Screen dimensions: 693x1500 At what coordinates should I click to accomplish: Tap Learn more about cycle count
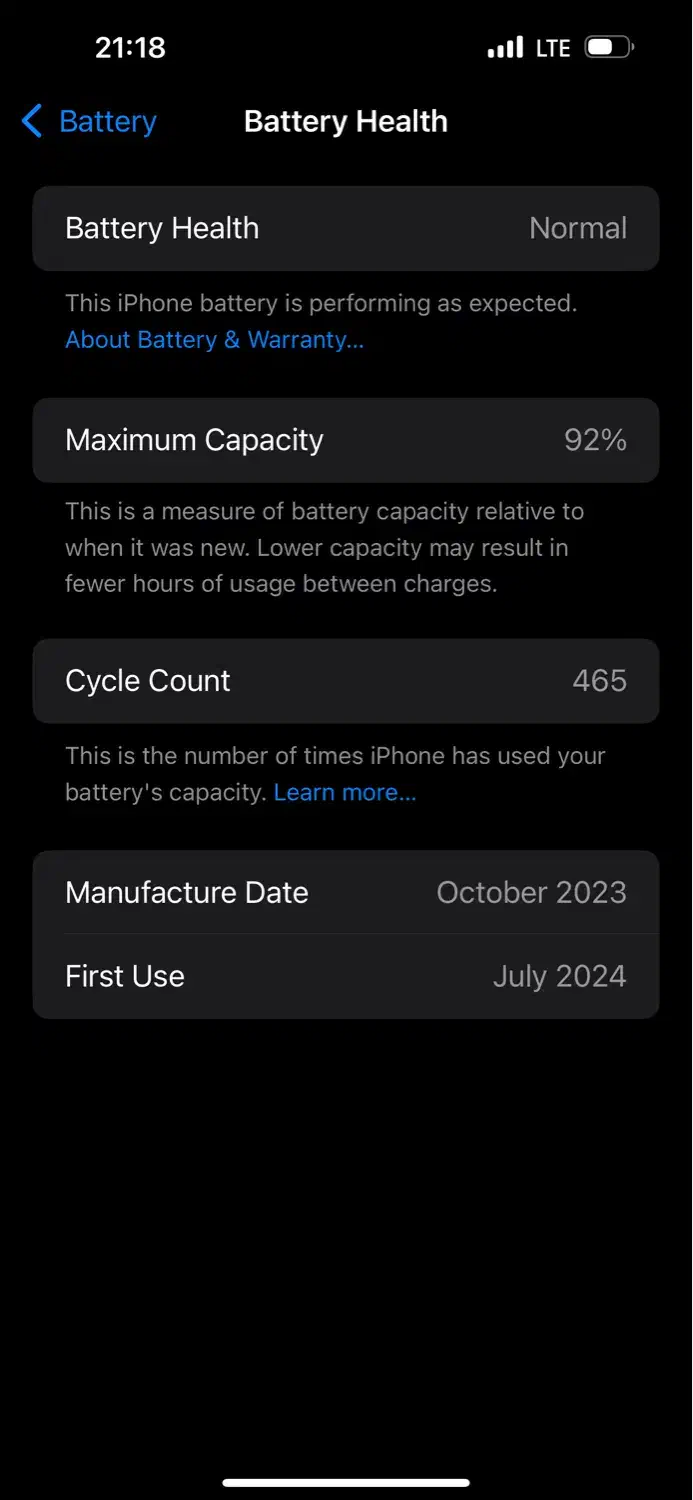tap(344, 793)
